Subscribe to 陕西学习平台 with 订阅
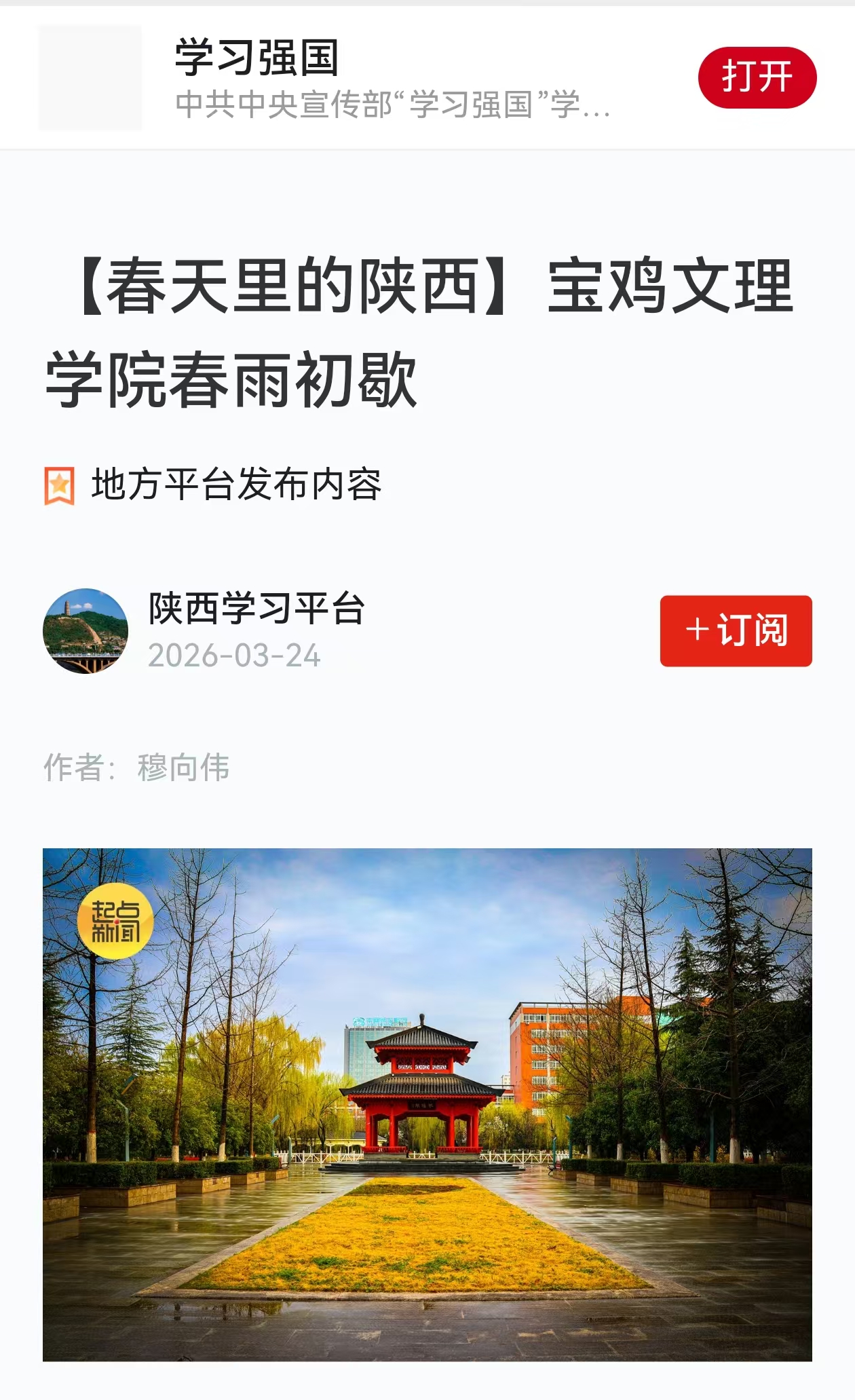Viewport: 855px width, 1400px height. pyautogui.click(x=736, y=630)
